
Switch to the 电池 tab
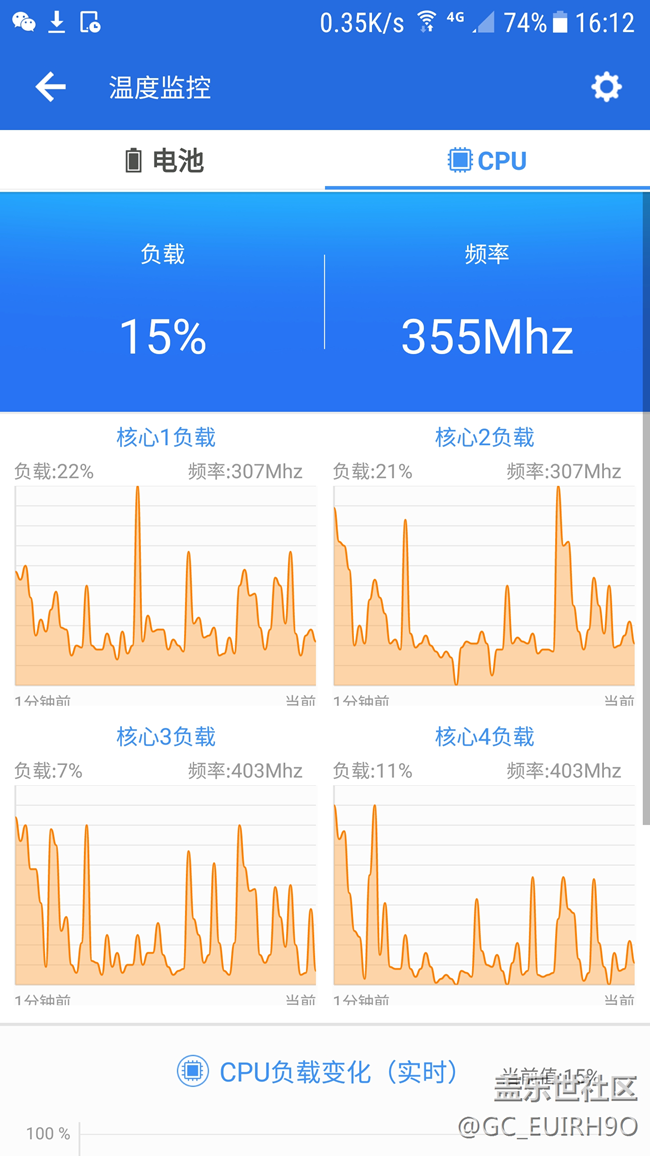[x=162, y=160]
